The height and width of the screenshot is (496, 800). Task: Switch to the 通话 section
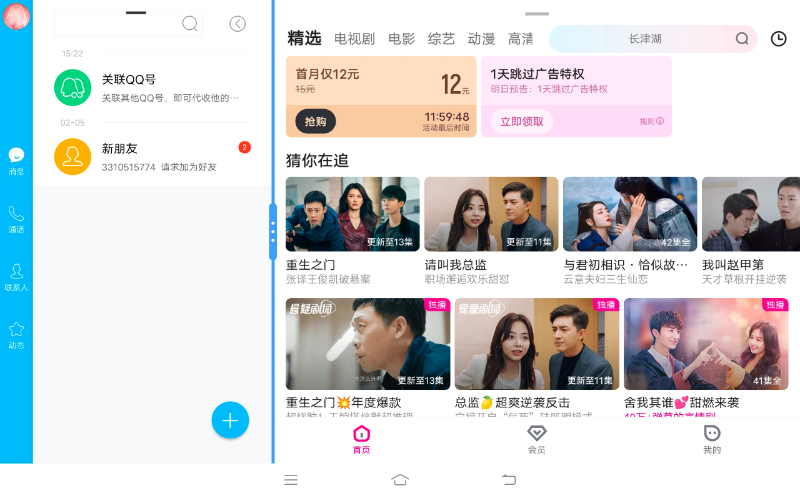coord(16,219)
